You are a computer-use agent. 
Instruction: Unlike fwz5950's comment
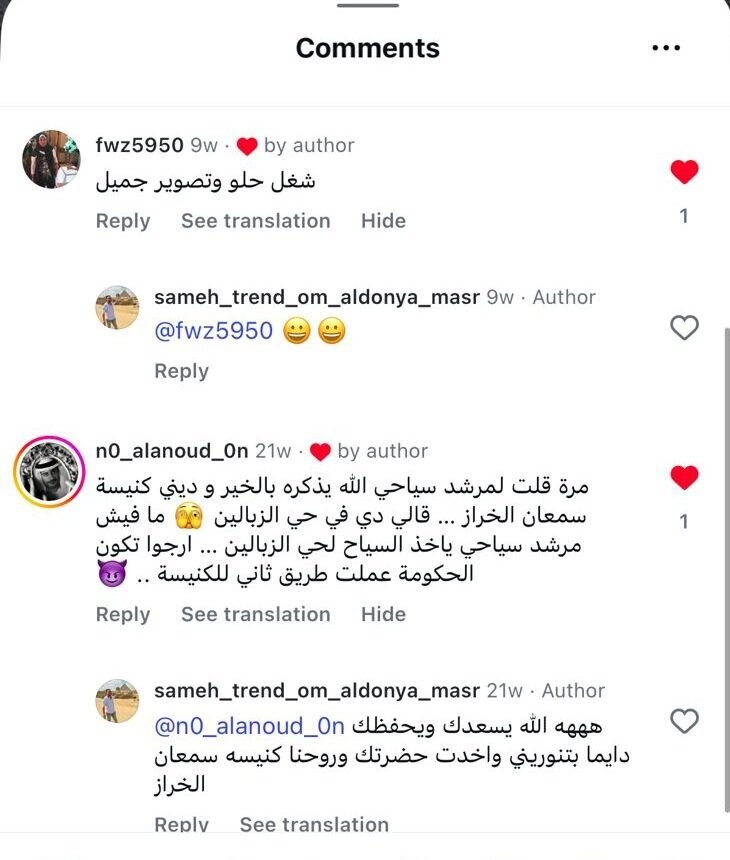click(x=684, y=173)
